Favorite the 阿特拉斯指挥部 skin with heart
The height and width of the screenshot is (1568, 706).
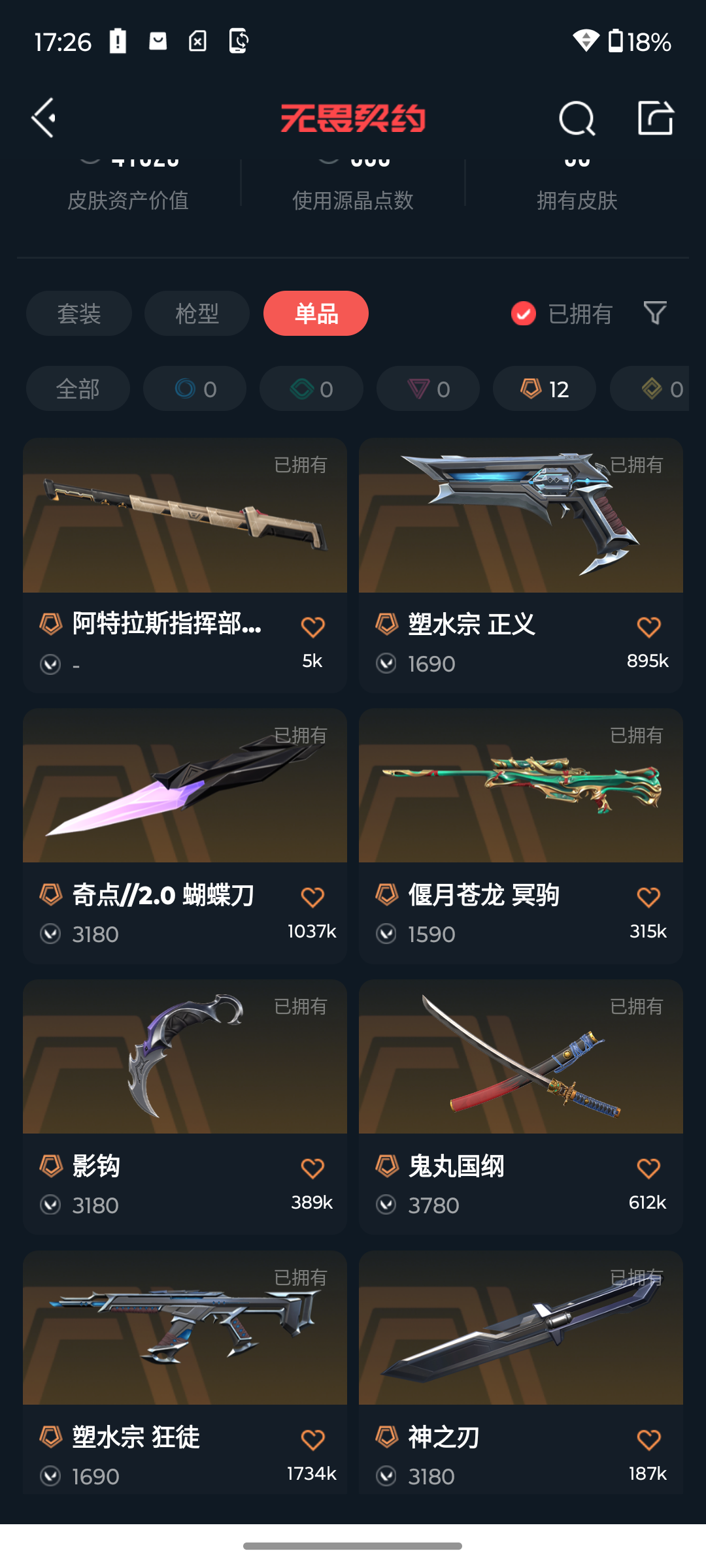(x=312, y=627)
